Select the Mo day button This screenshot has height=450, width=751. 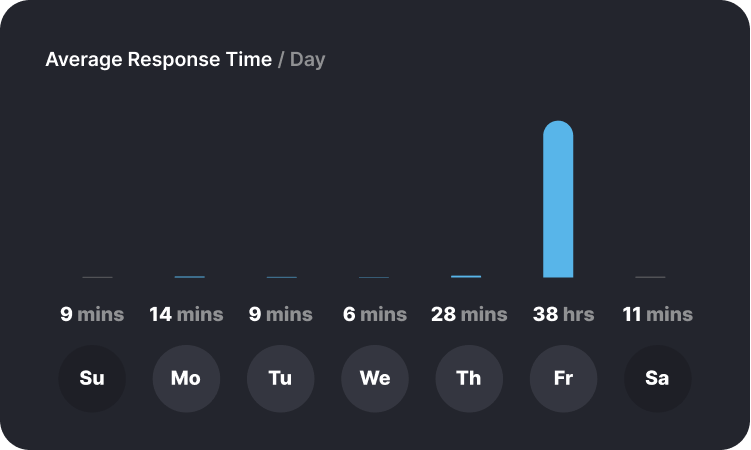point(186,378)
